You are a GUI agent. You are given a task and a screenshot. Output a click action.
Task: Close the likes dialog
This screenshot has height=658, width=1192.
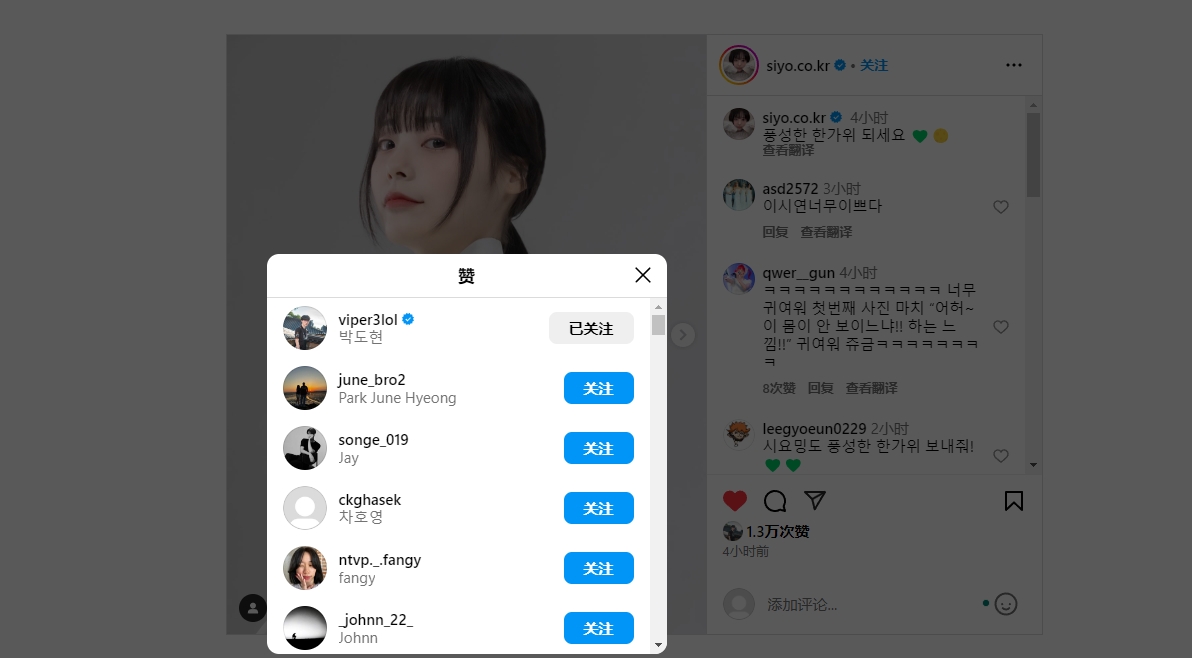pyautogui.click(x=643, y=275)
